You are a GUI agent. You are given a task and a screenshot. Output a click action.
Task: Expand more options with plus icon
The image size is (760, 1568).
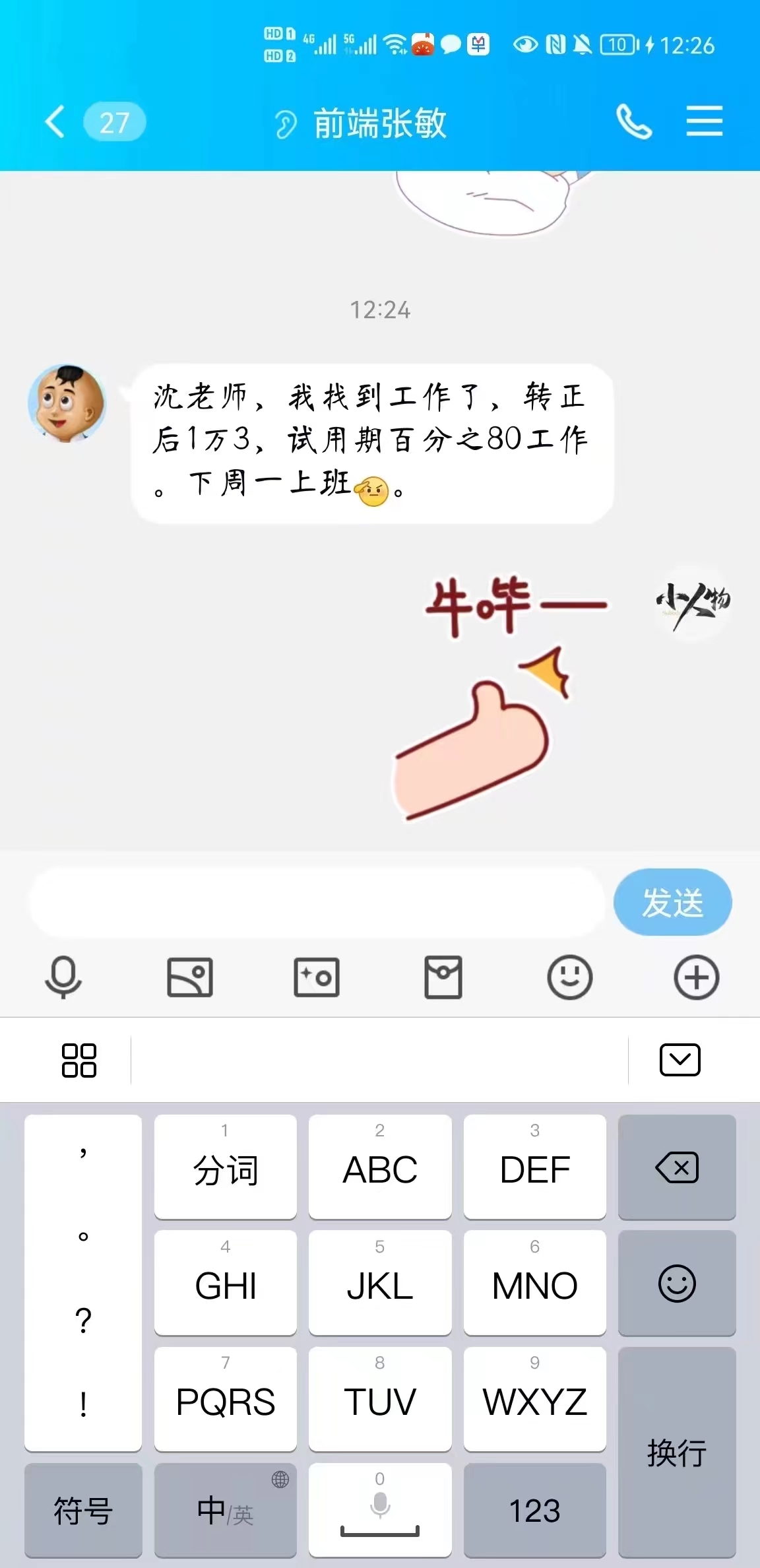point(696,977)
